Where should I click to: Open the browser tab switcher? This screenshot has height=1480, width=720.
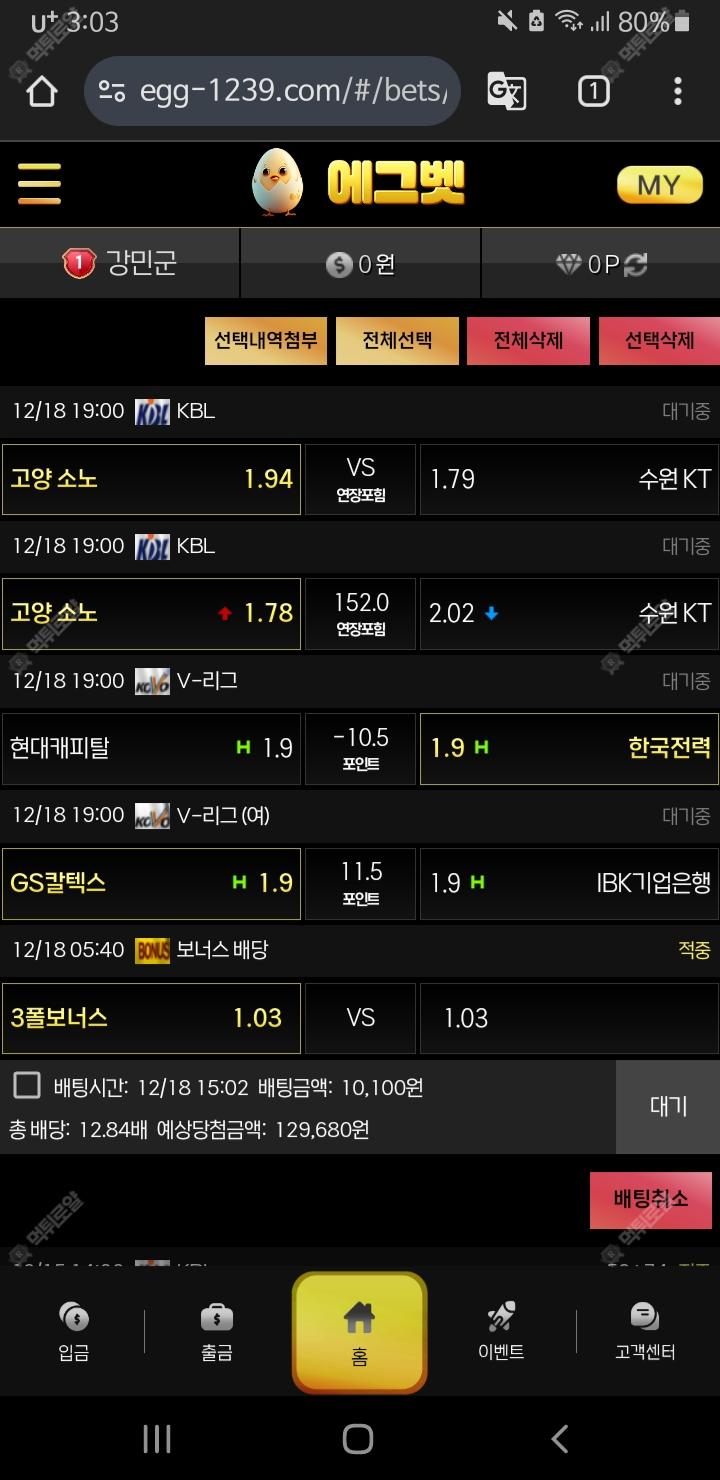click(x=593, y=91)
